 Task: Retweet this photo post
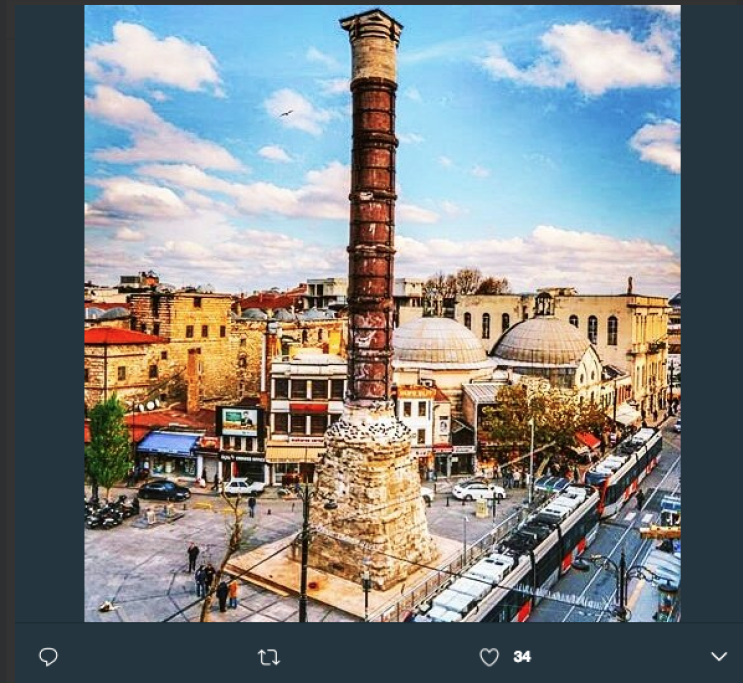(x=268, y=657)
